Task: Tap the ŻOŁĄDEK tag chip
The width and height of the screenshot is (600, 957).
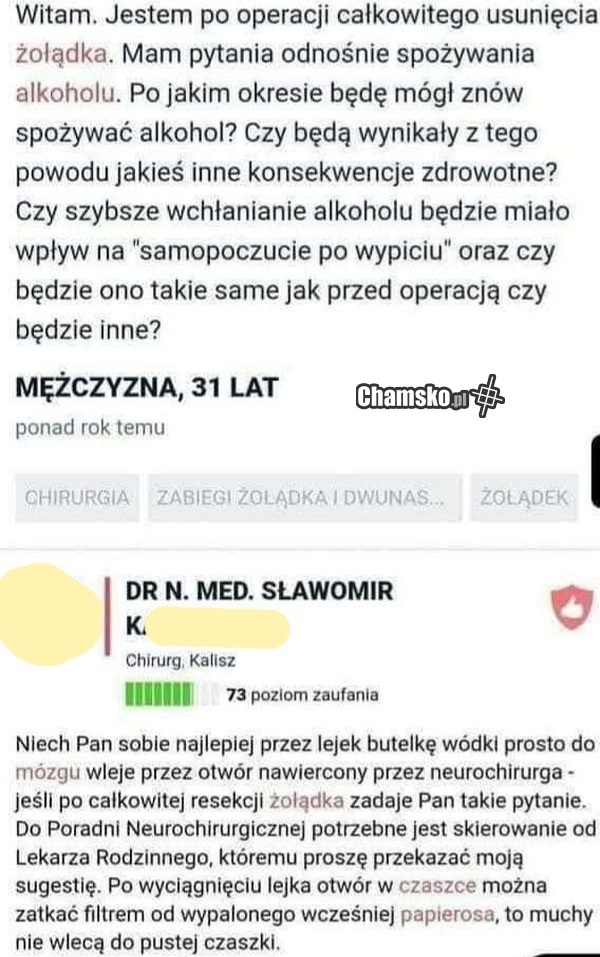Action: pyautogui.click(x=524, y=497)
